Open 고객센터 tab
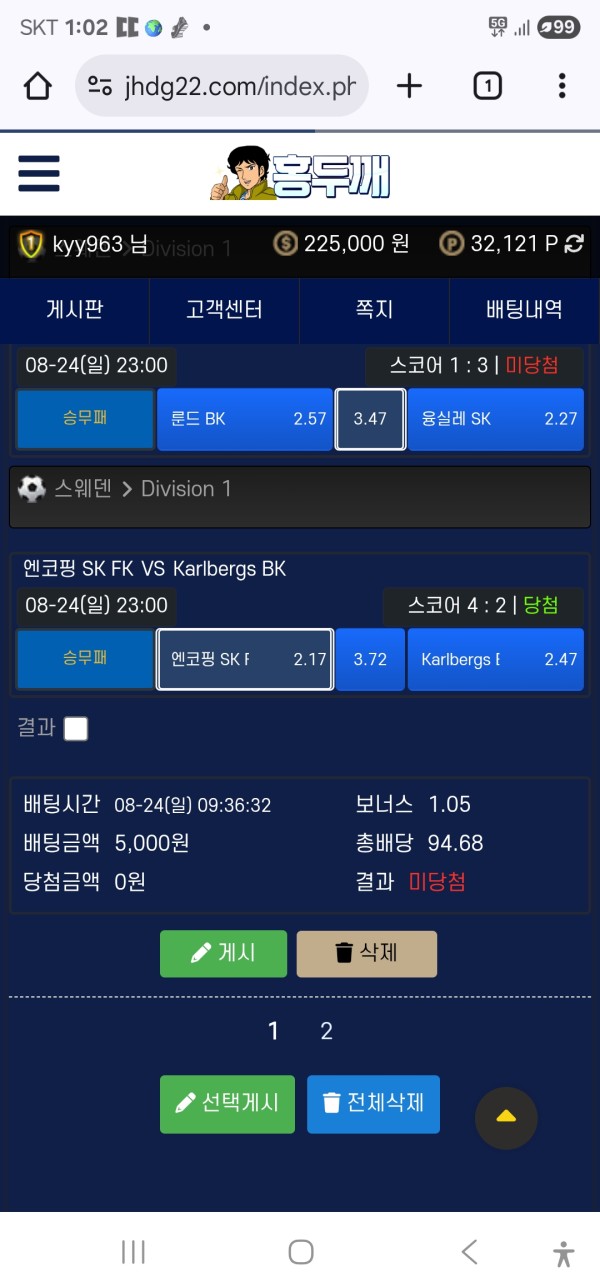 pos(224,309)
